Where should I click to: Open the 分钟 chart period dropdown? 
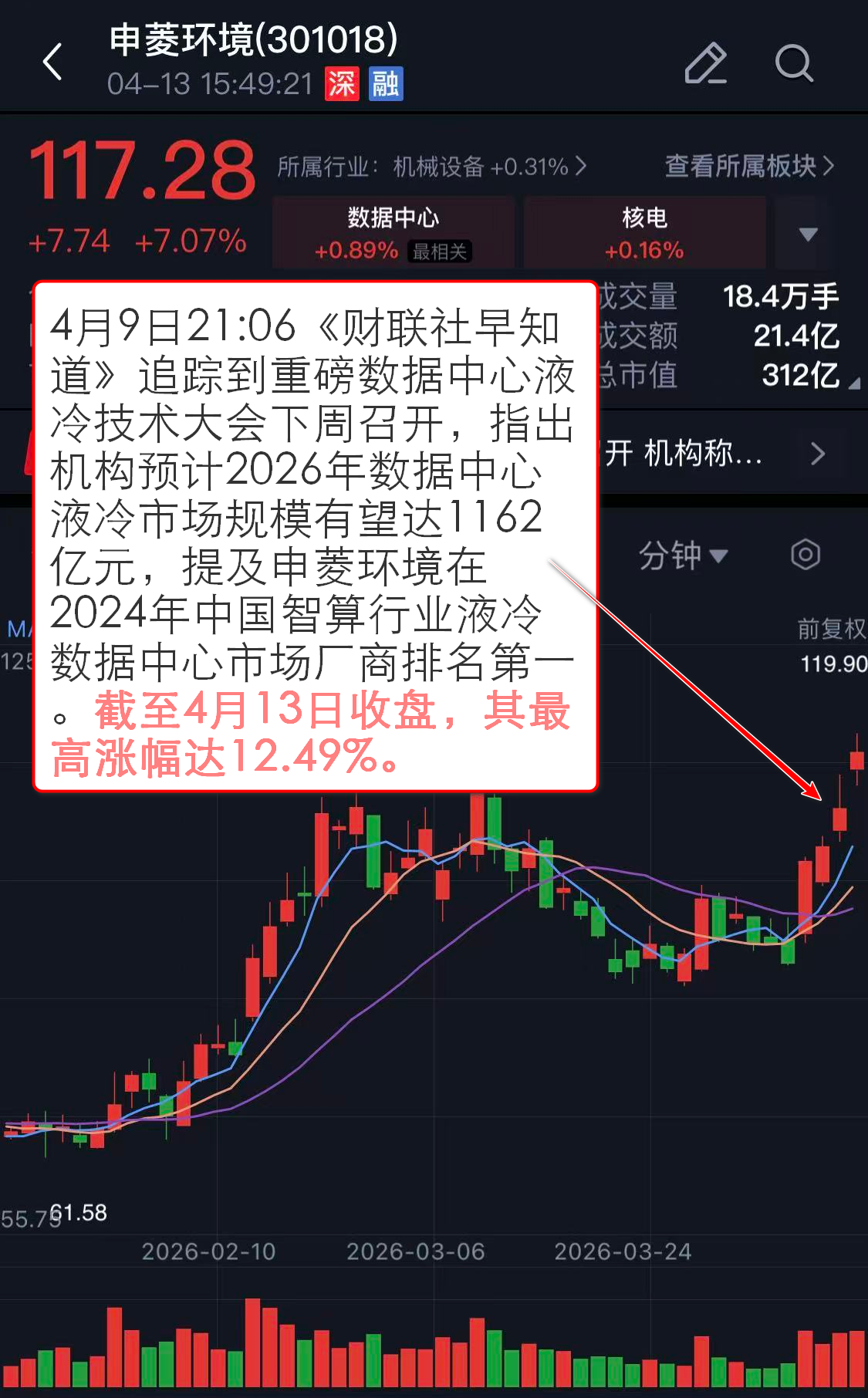point(682,555)
